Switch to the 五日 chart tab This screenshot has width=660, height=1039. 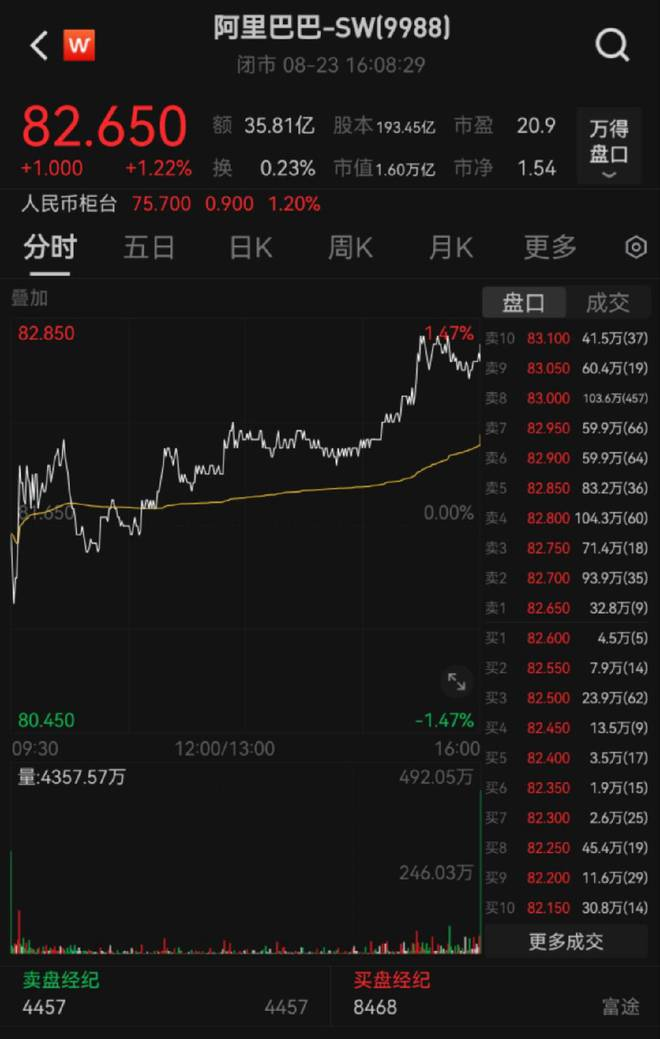click(x=150, y=247)
